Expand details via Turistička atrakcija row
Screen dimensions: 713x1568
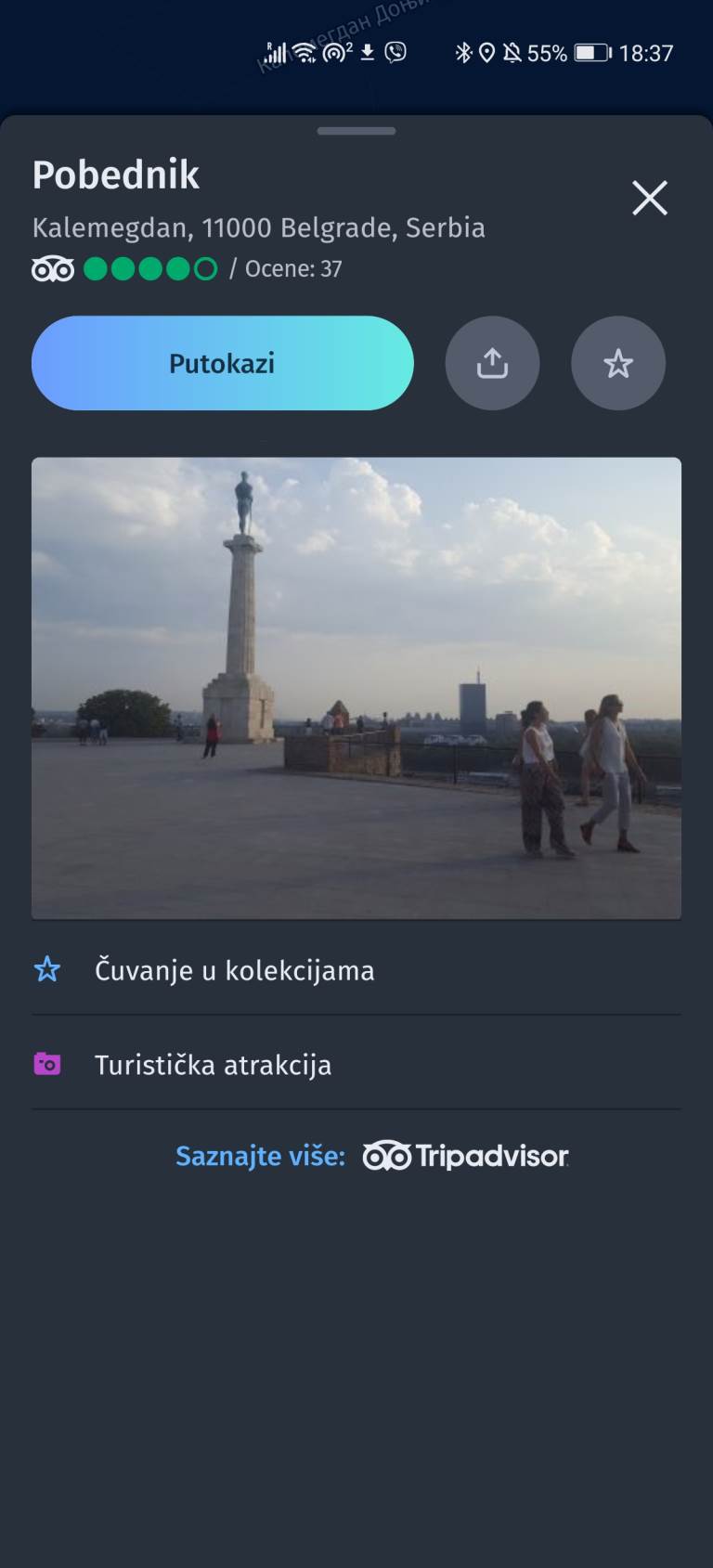213,1065
